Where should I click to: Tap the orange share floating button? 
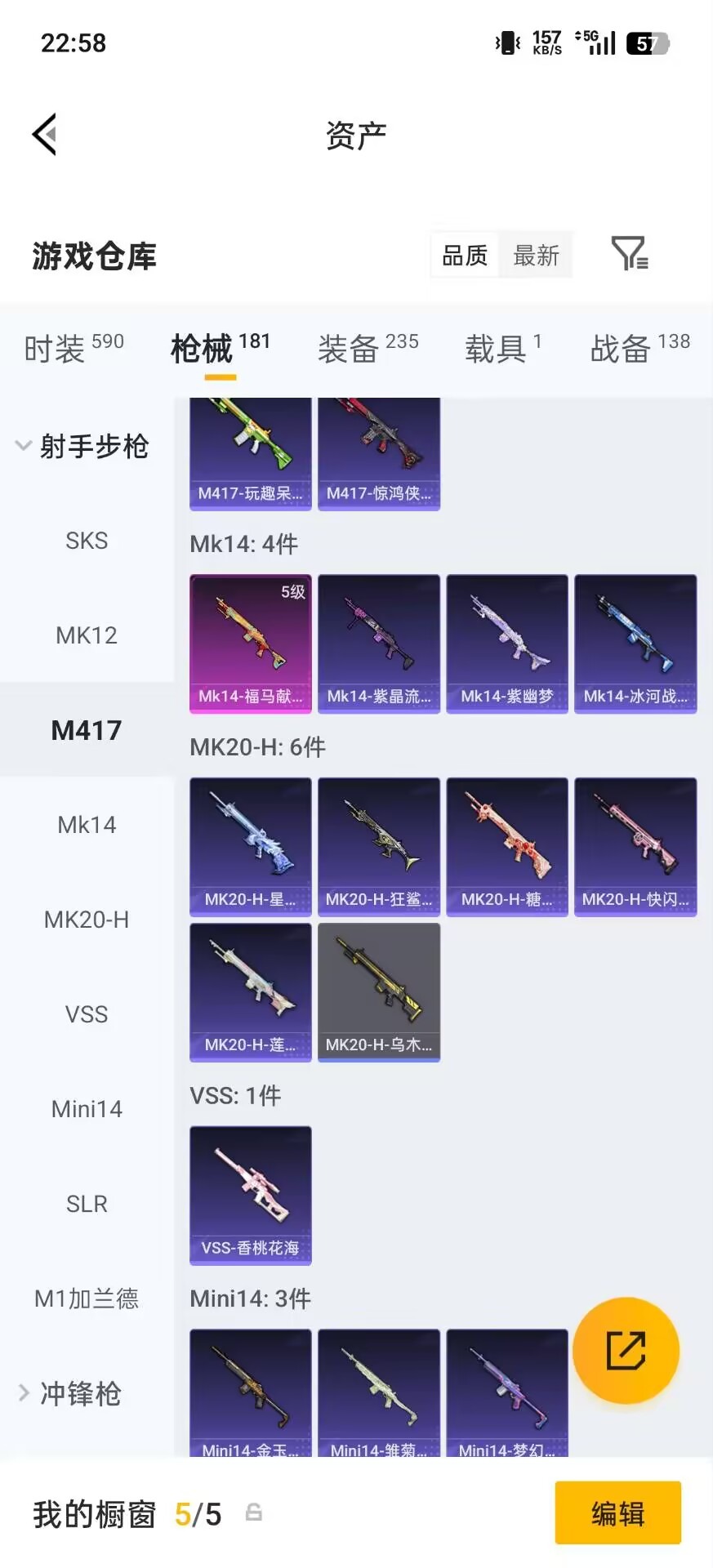click(626, 1350)
